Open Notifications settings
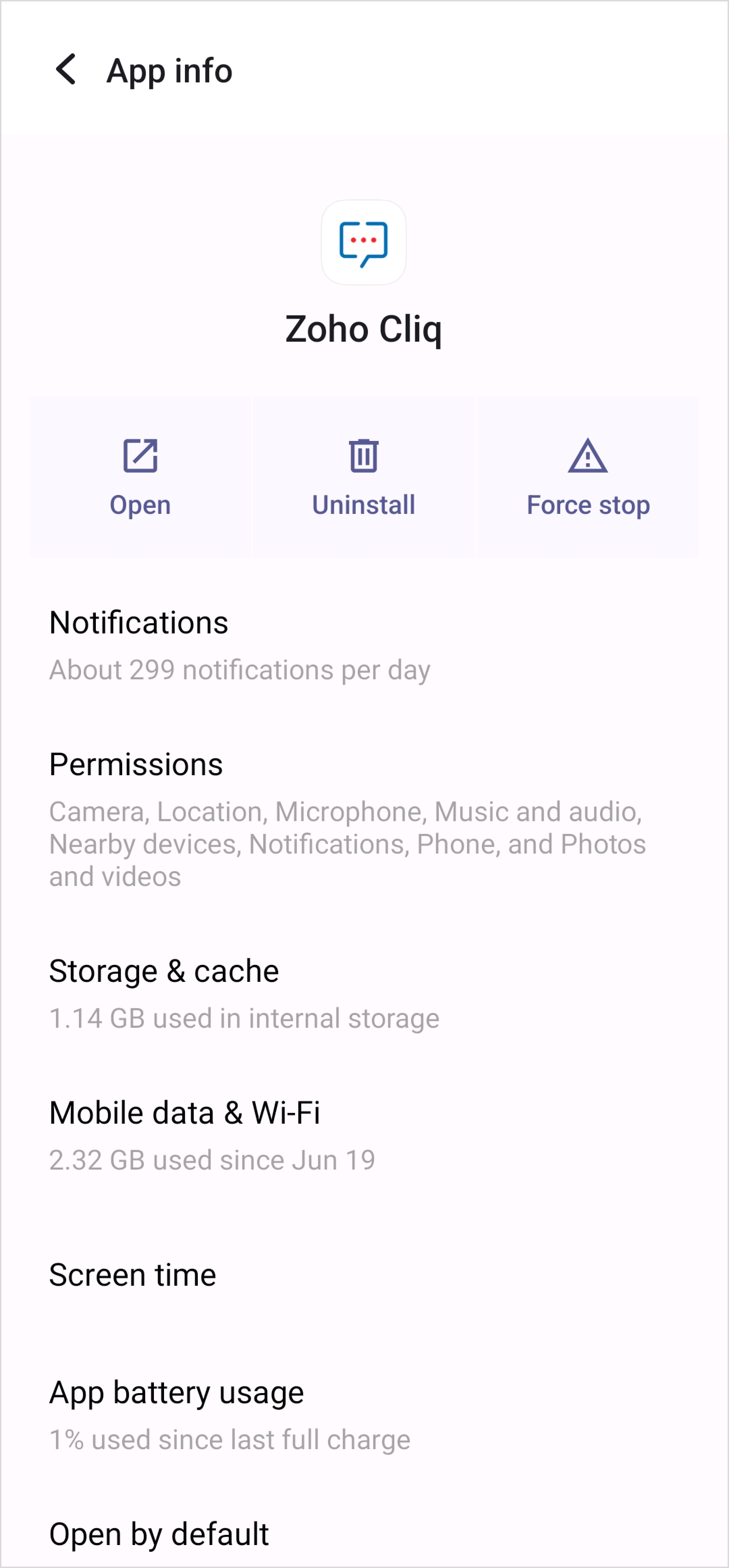The image size is (729, 1568). click(x=364, y=646)
